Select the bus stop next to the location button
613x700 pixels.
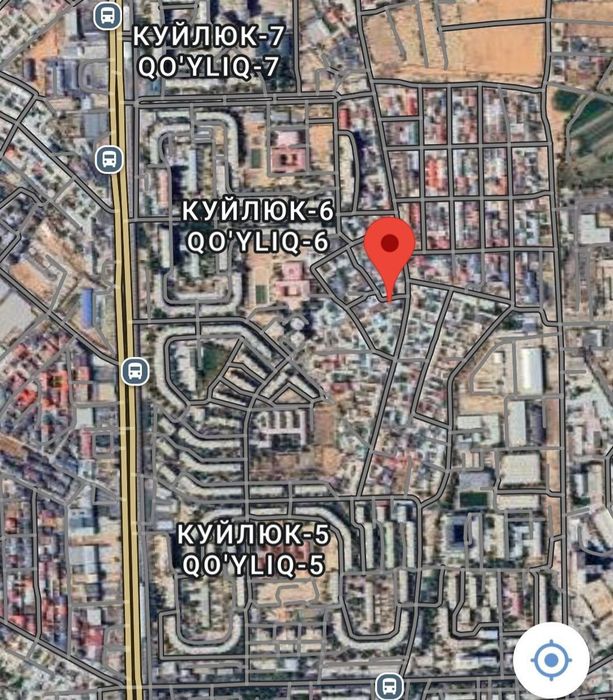click(x=387, y=686)
